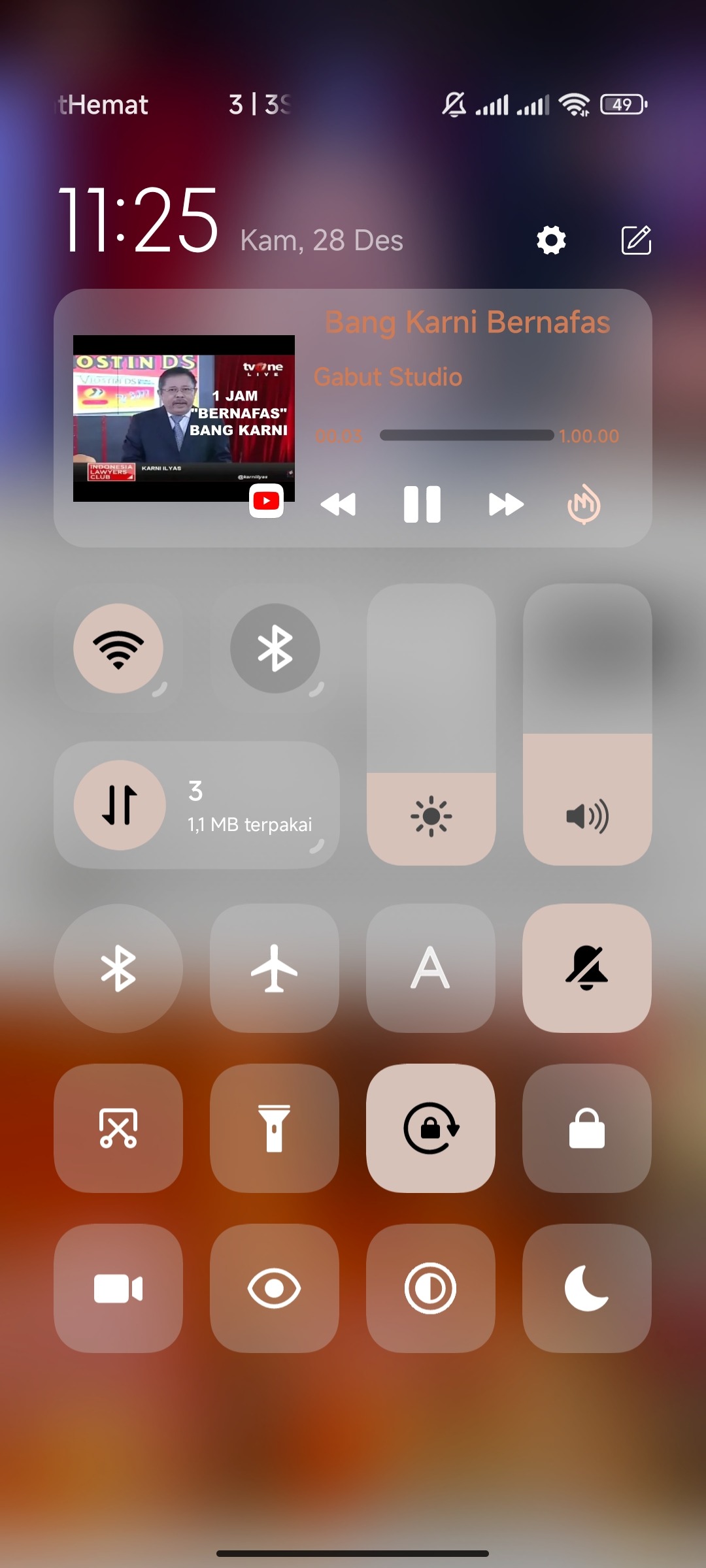Start the screen recorder
706x1568 pixels.
click(118, 1288)
